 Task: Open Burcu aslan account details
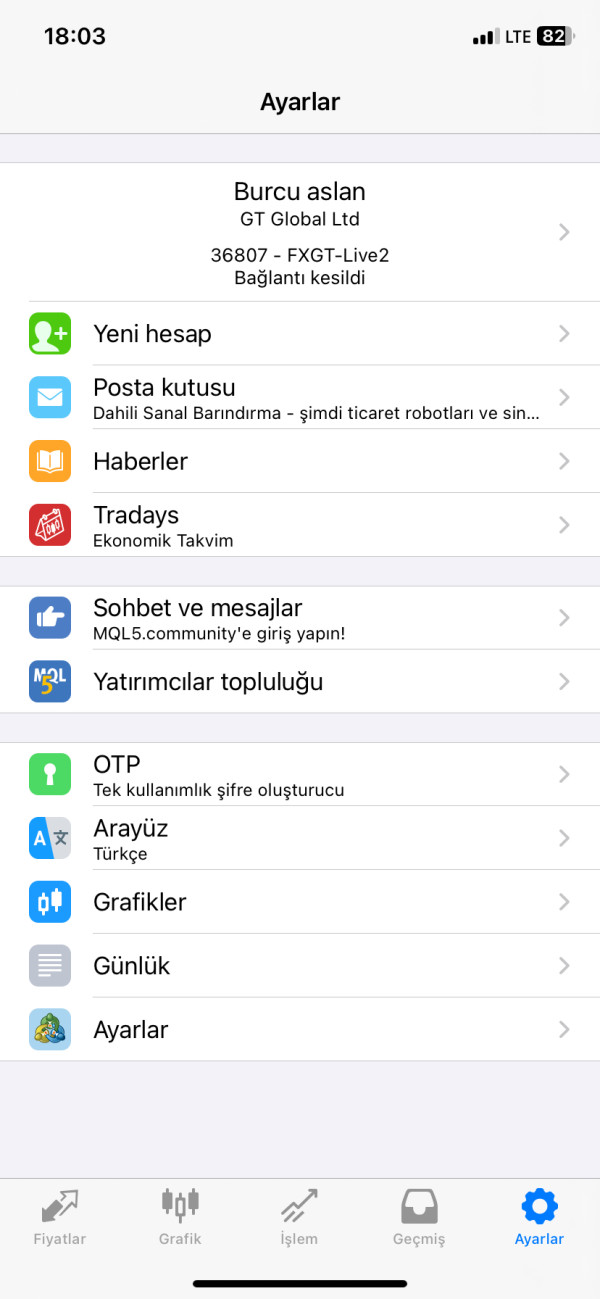pos(300,232)
